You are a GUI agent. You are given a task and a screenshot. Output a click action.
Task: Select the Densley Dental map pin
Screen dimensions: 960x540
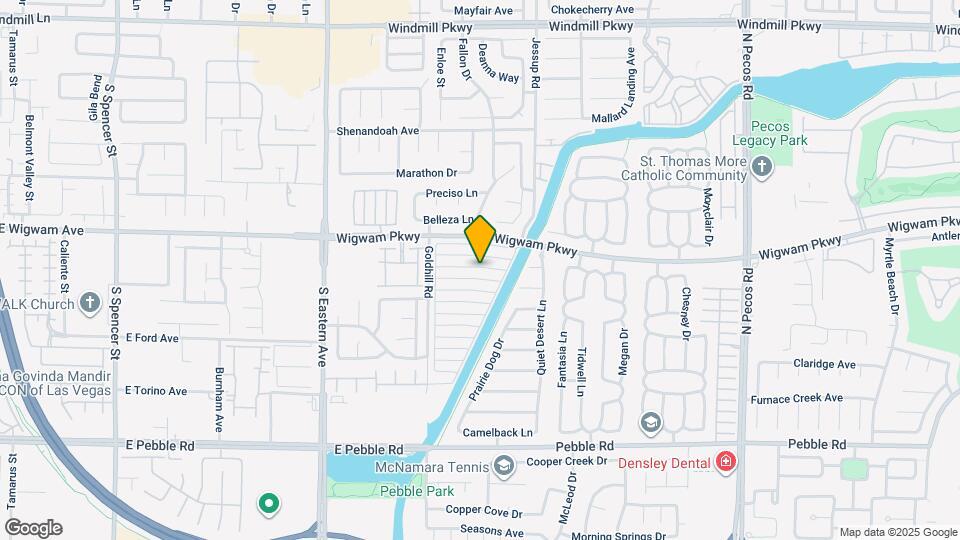pyautogui.click(x=726, y=462)
